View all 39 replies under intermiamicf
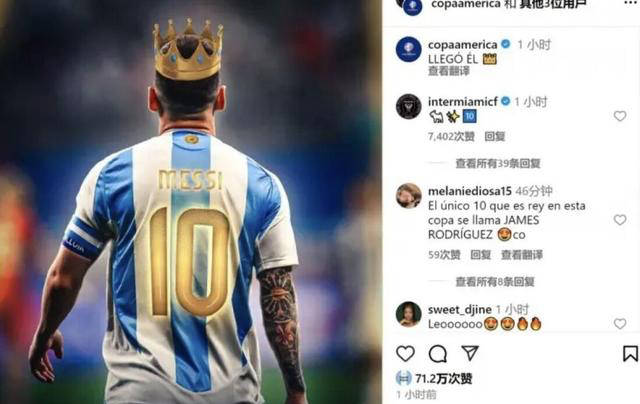The image size is (640, 404). pos(497,163)
